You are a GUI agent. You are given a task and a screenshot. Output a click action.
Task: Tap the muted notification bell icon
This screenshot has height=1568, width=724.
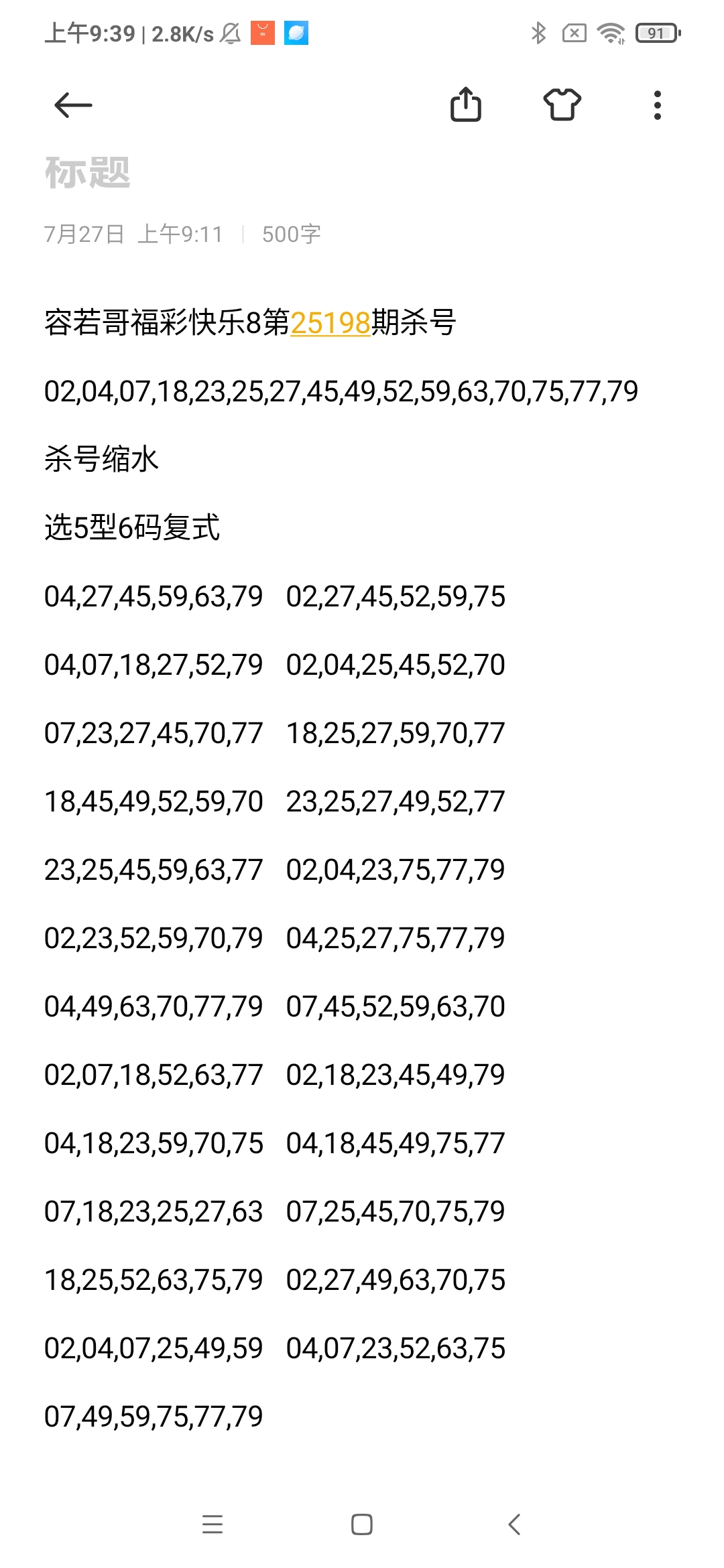click(229, 33)
